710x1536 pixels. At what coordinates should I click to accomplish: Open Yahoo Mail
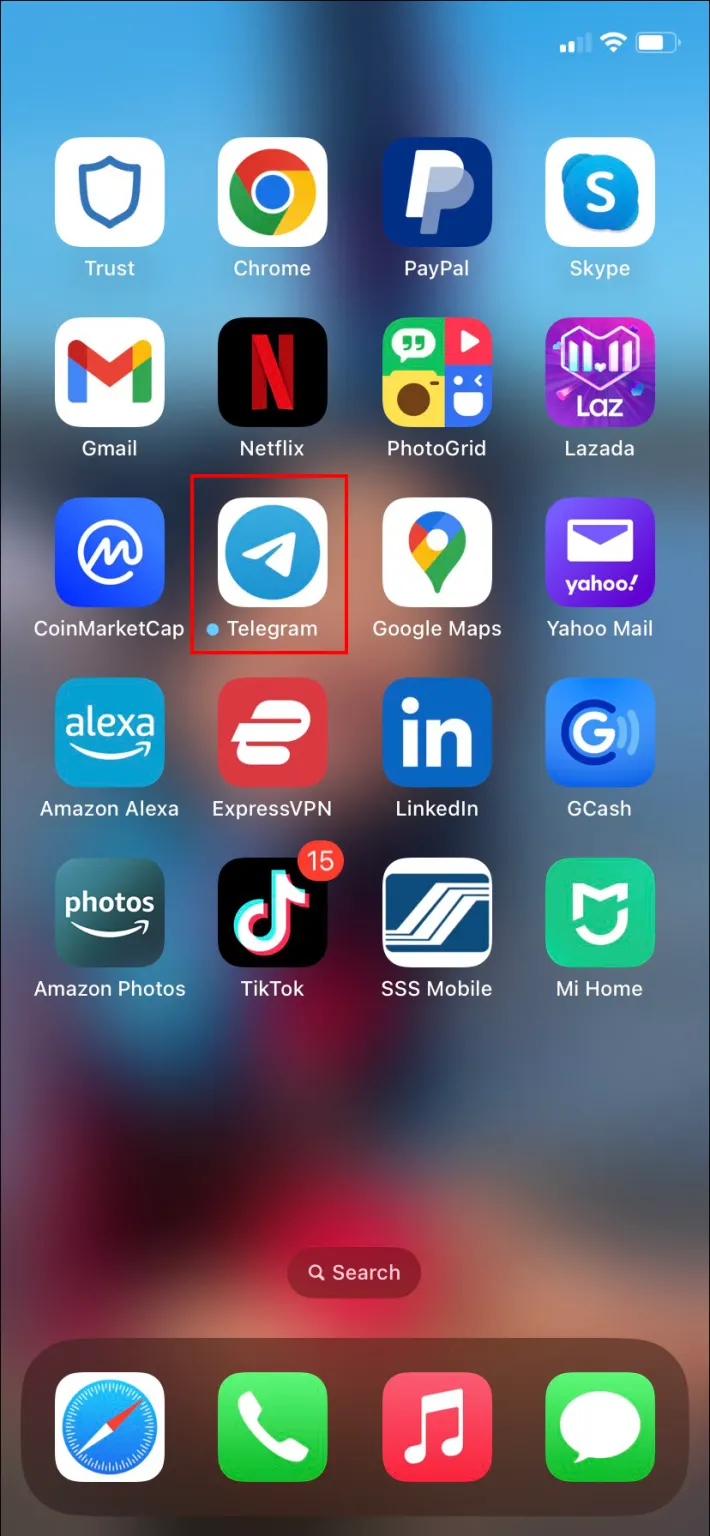coord(600,552)
